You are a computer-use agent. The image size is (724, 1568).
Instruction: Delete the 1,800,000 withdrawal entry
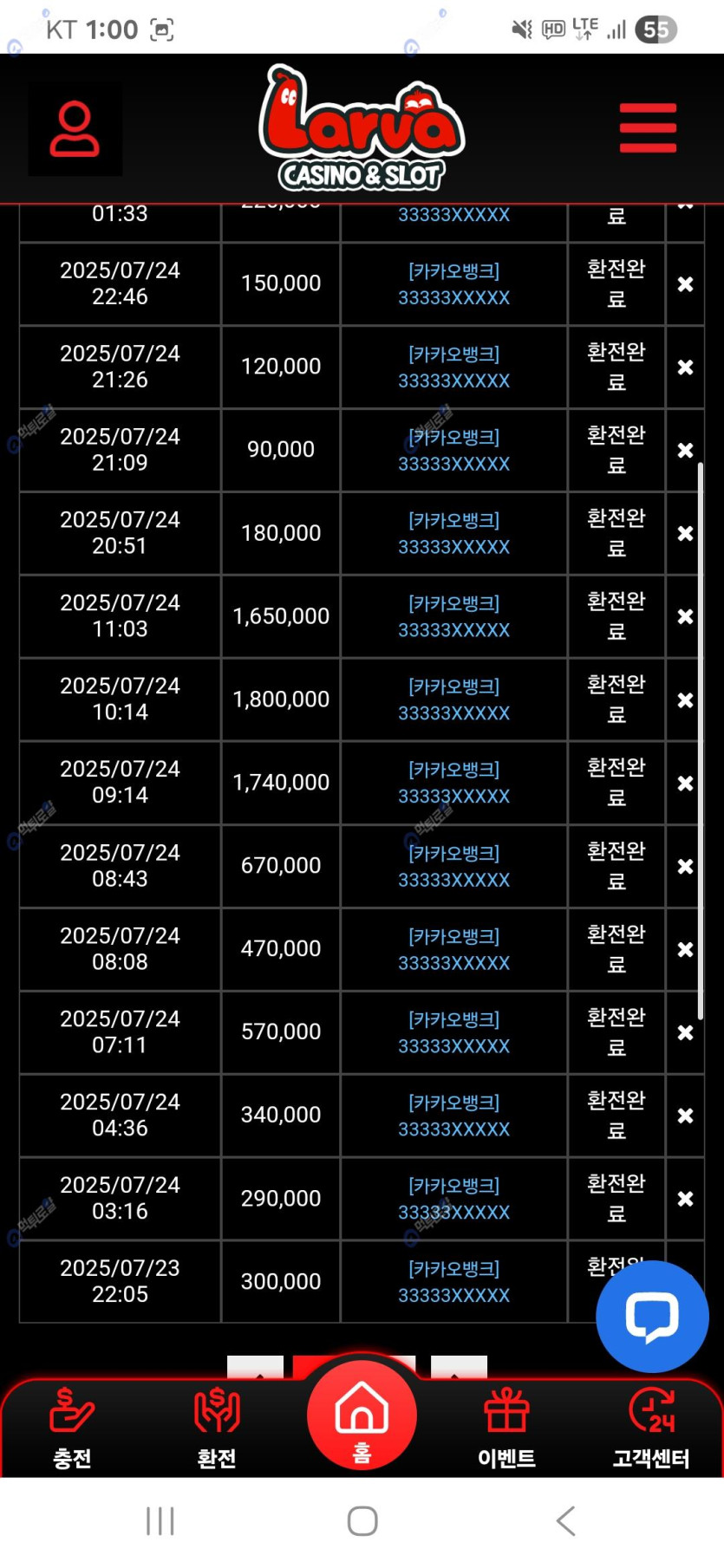685,700
